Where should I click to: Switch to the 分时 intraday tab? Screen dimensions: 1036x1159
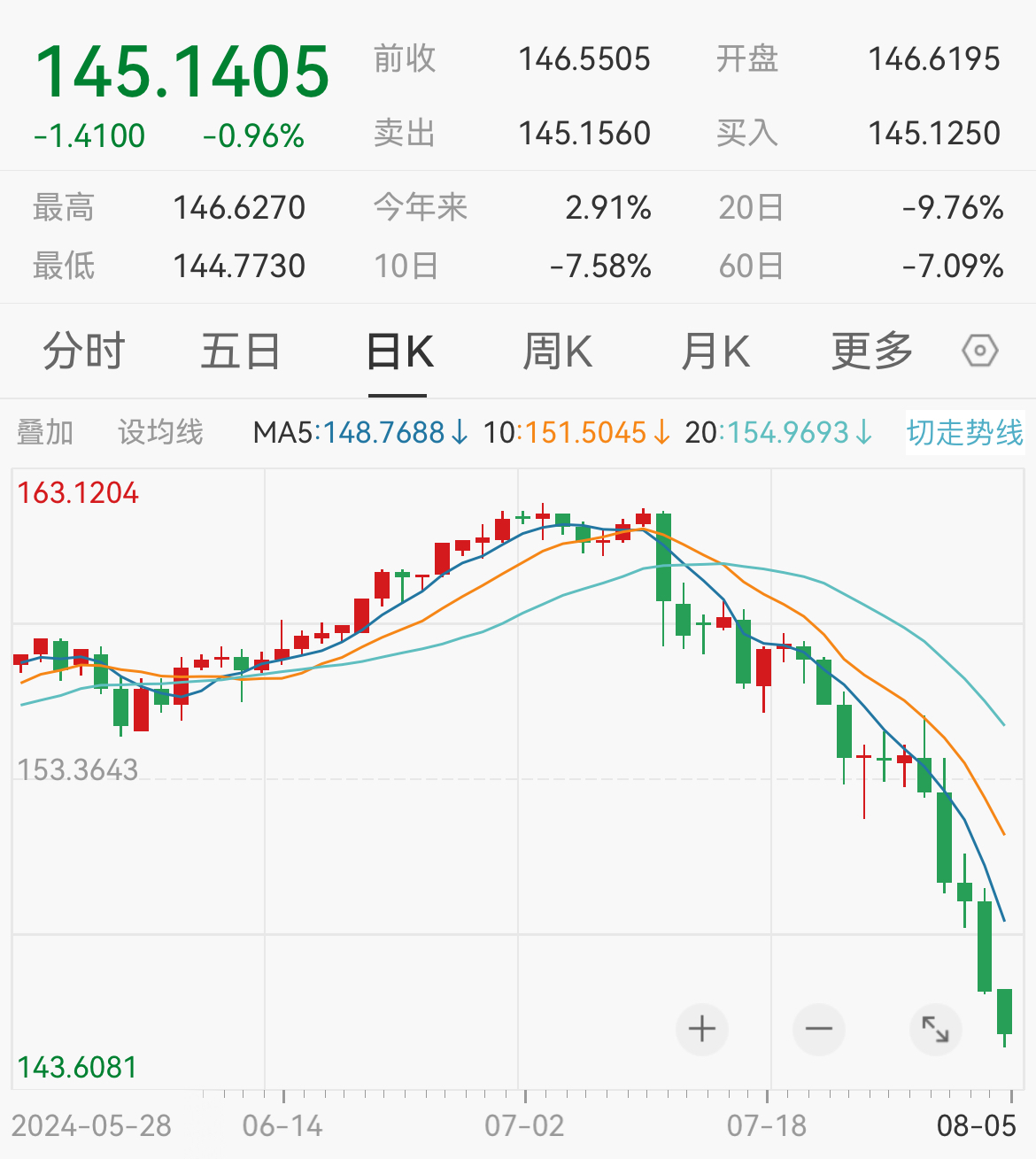(x=82, y=351)
